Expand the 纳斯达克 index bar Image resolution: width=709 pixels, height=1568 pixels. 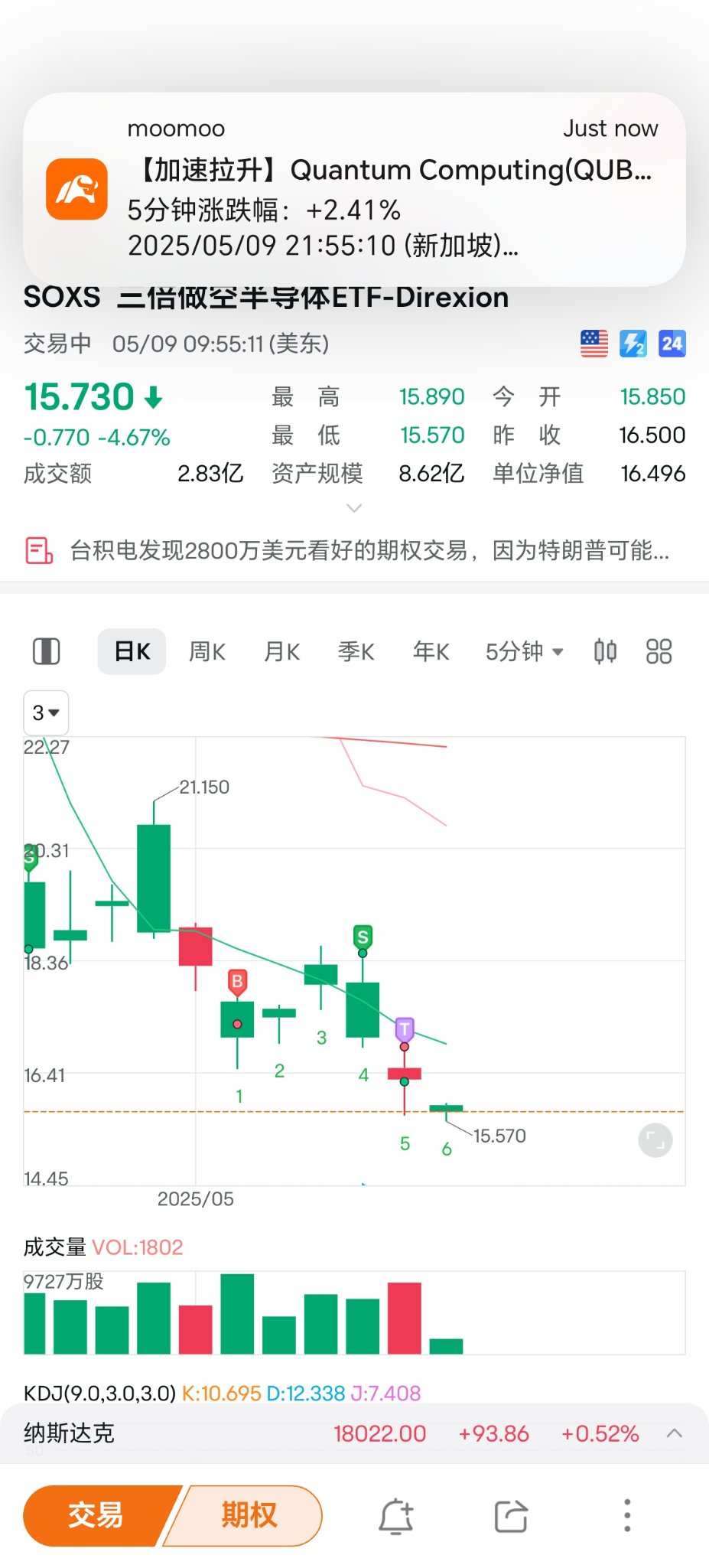(x=675, y=1433)
